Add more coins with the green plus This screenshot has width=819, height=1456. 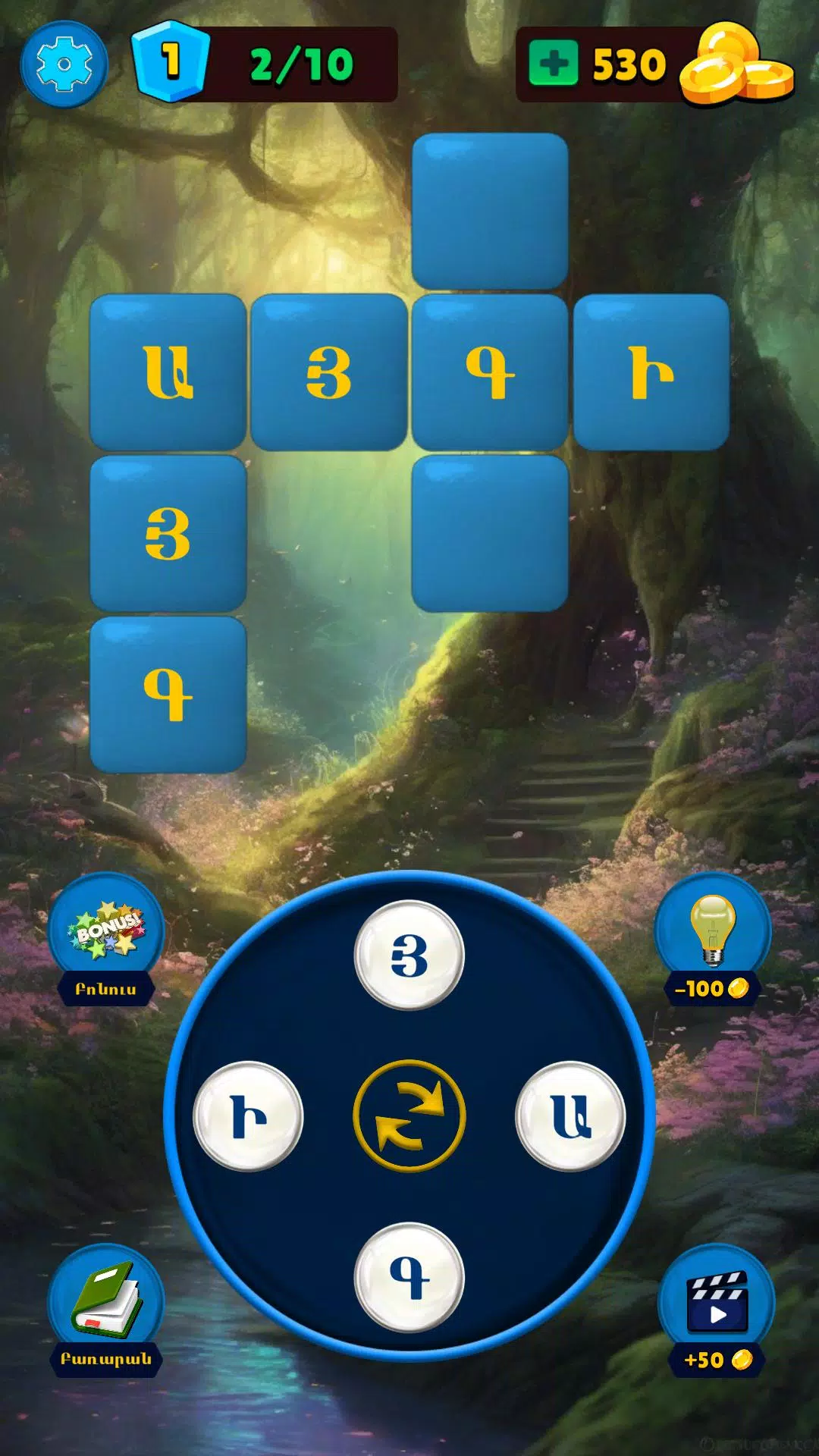coord(554,64)
